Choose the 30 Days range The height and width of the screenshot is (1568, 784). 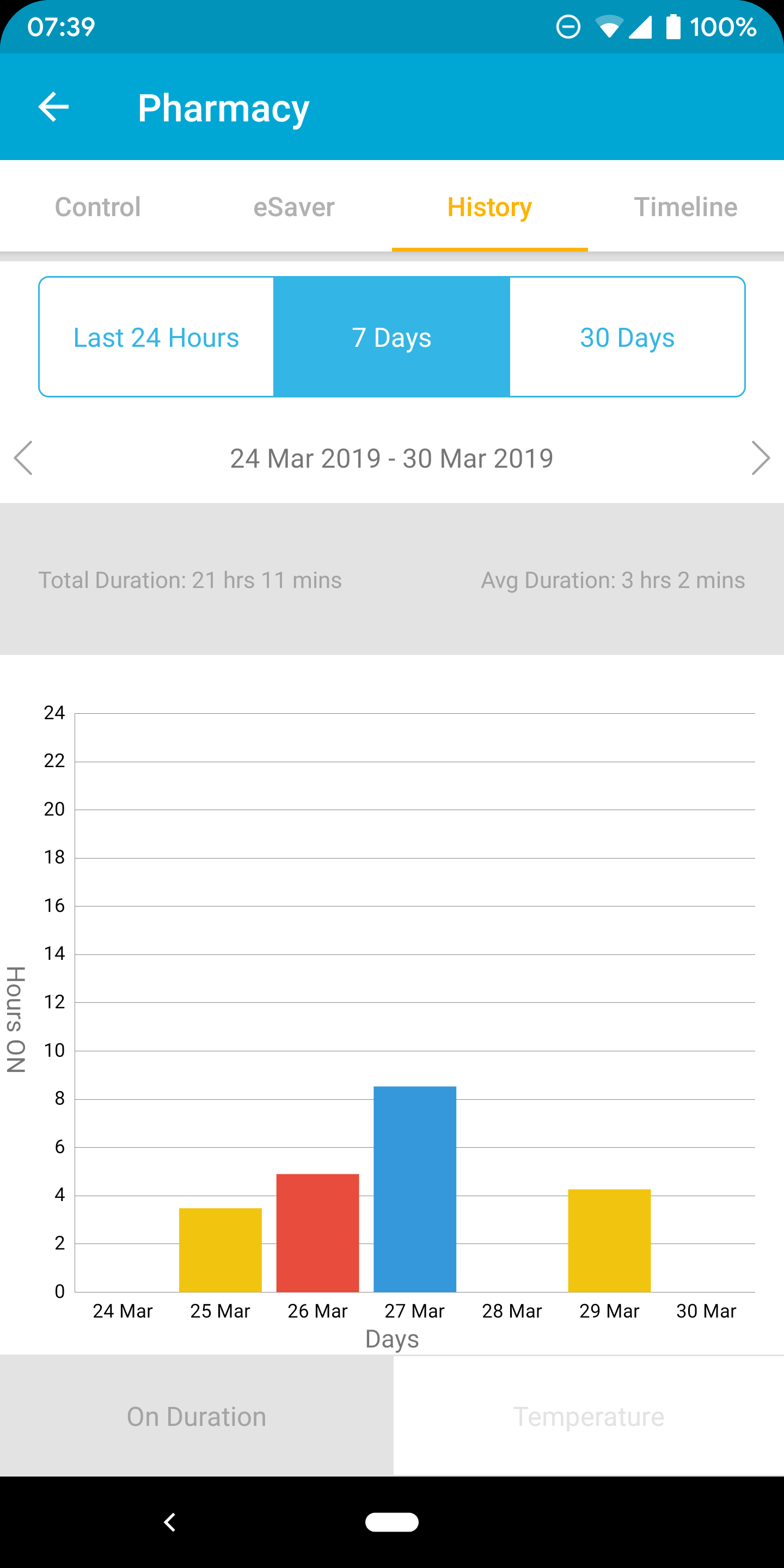[x=627, y=337]
